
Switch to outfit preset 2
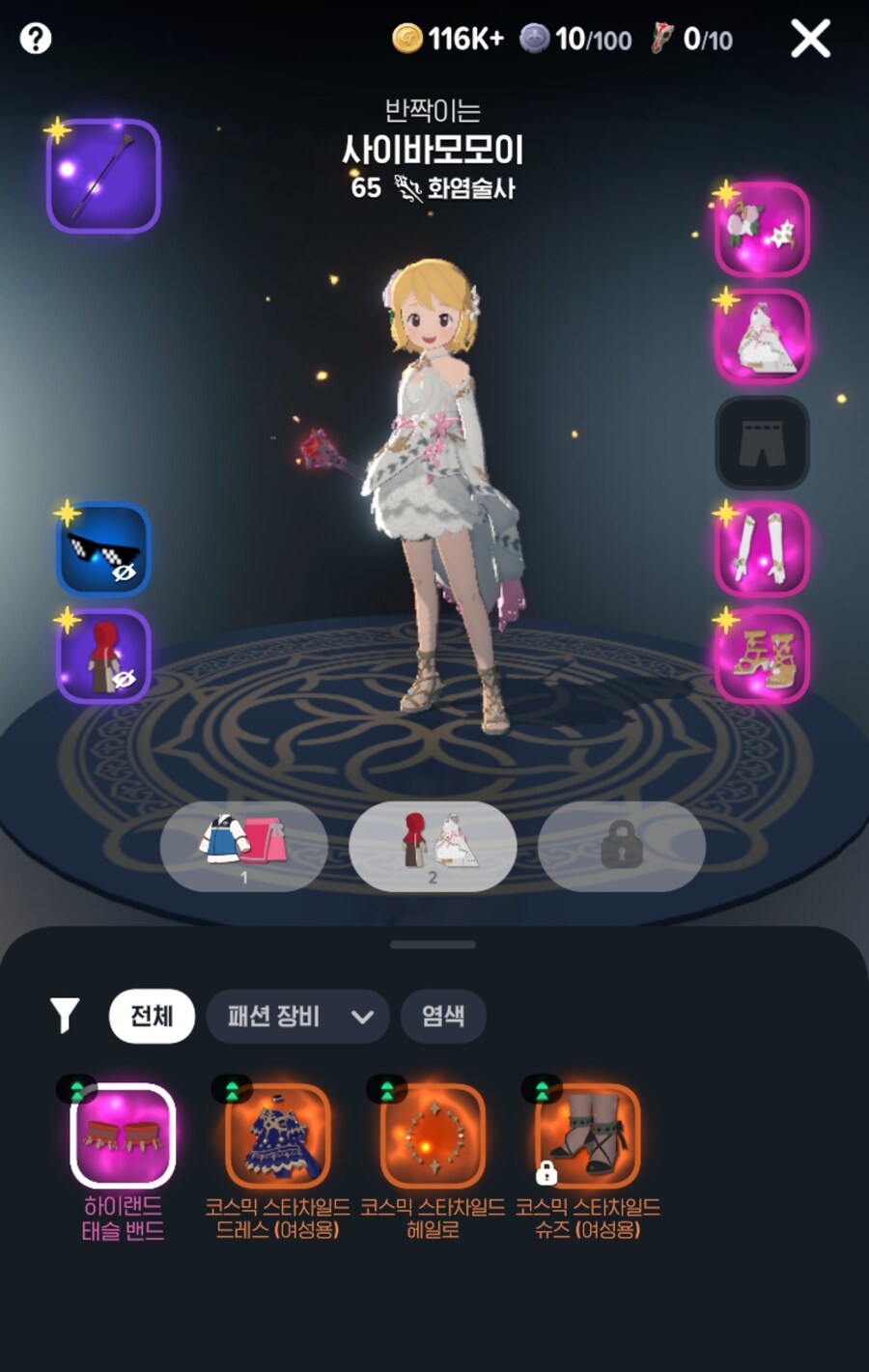(x=433, y=845)
